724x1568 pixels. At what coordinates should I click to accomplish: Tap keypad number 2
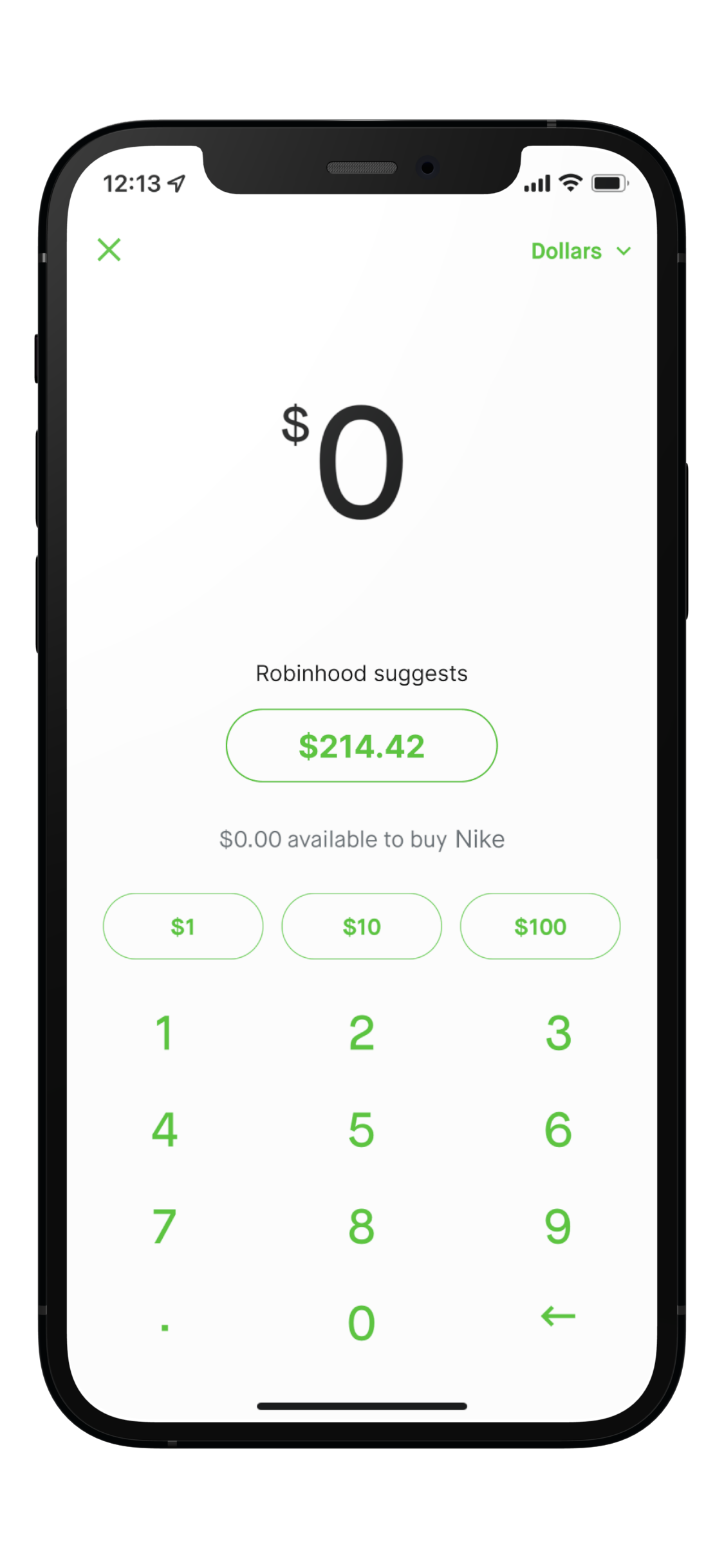(x=362, y=1033)
